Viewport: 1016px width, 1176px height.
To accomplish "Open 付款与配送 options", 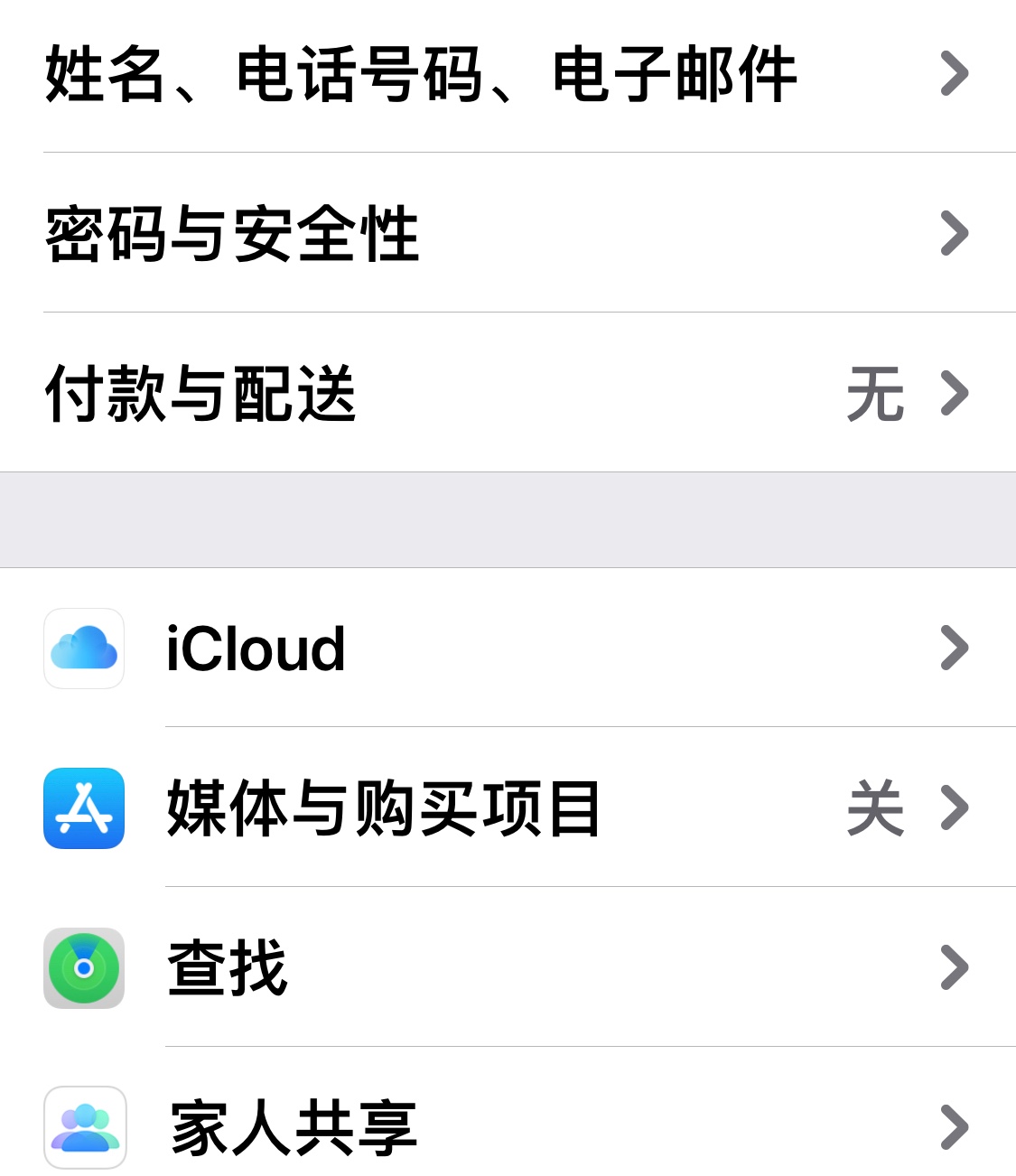I will coord(200,394).
